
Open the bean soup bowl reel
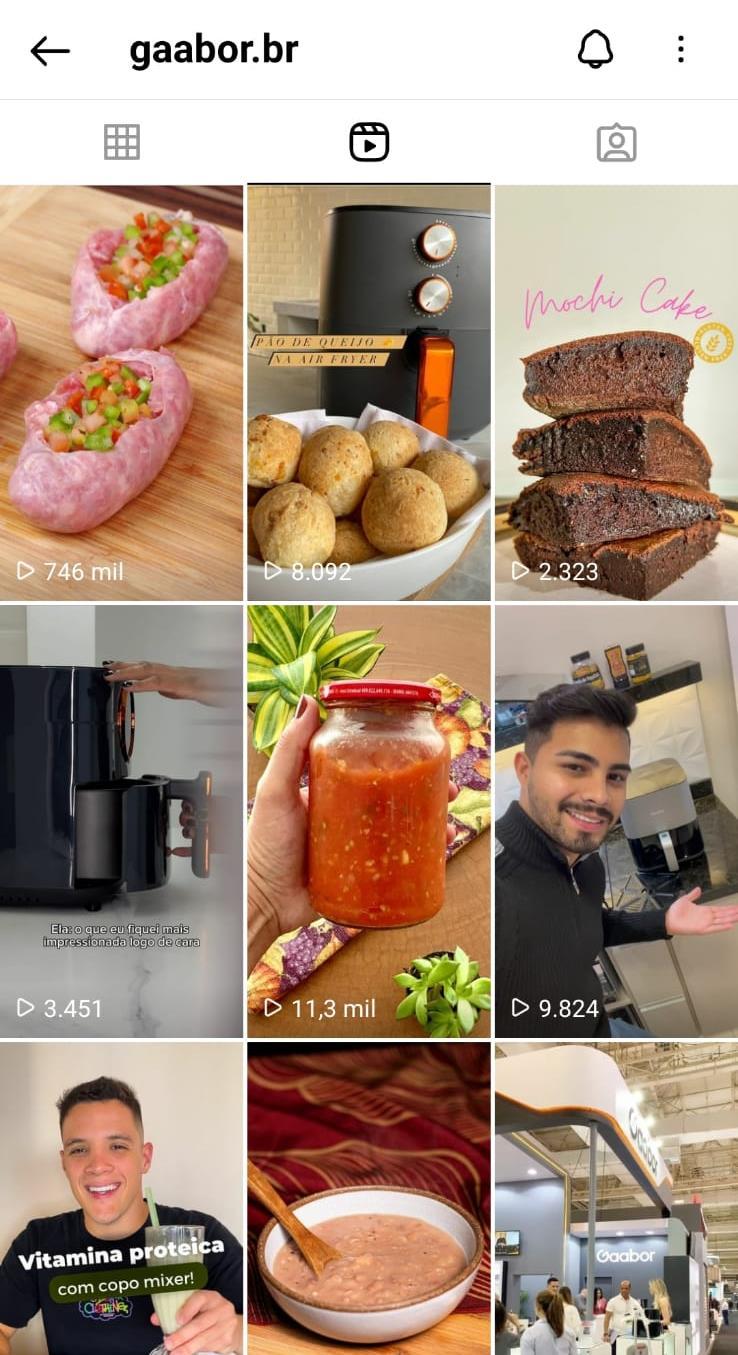pyautogui.click(x=369, y=1198)
